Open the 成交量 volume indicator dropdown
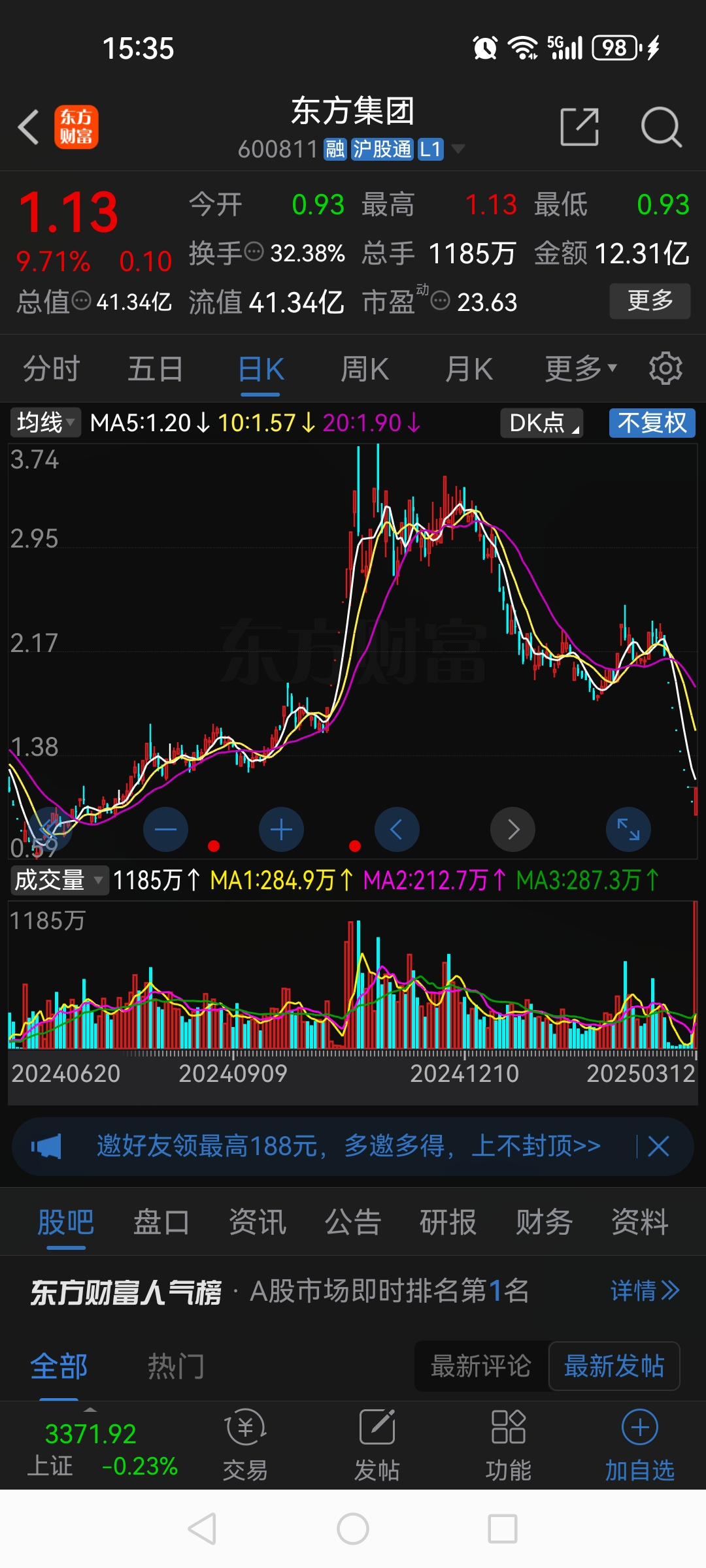This screenshot has height=1568, width=706. point(58,880)
